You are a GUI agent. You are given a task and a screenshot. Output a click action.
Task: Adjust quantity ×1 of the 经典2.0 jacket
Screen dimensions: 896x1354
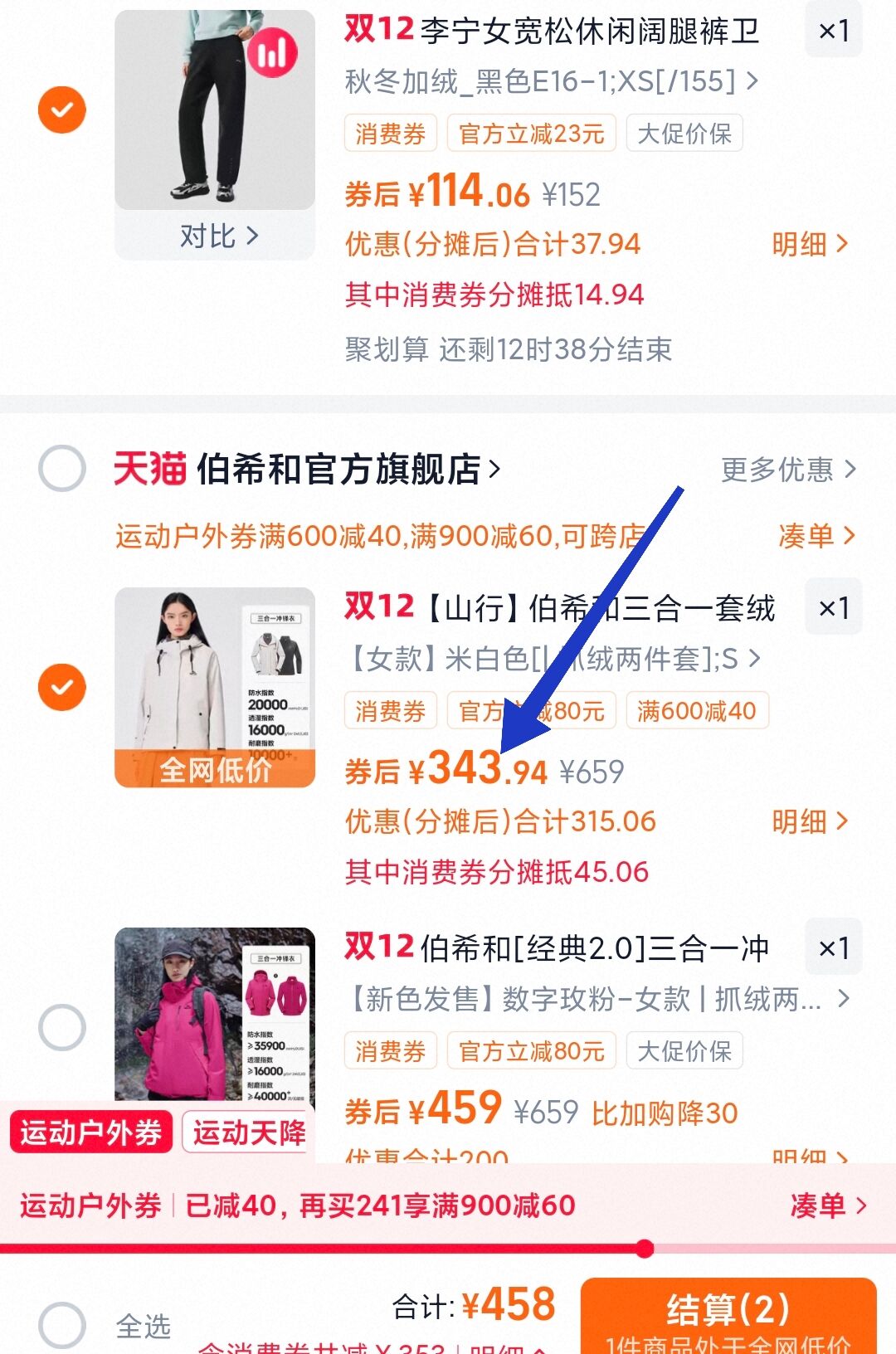click(x=834, y=947)
